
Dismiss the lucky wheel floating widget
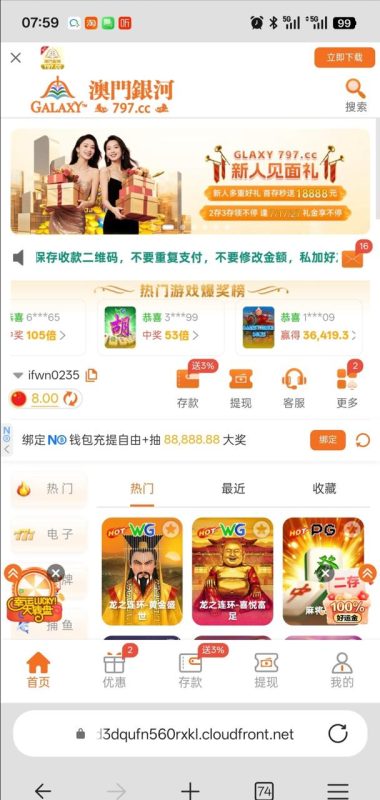[x=56, y=572]
